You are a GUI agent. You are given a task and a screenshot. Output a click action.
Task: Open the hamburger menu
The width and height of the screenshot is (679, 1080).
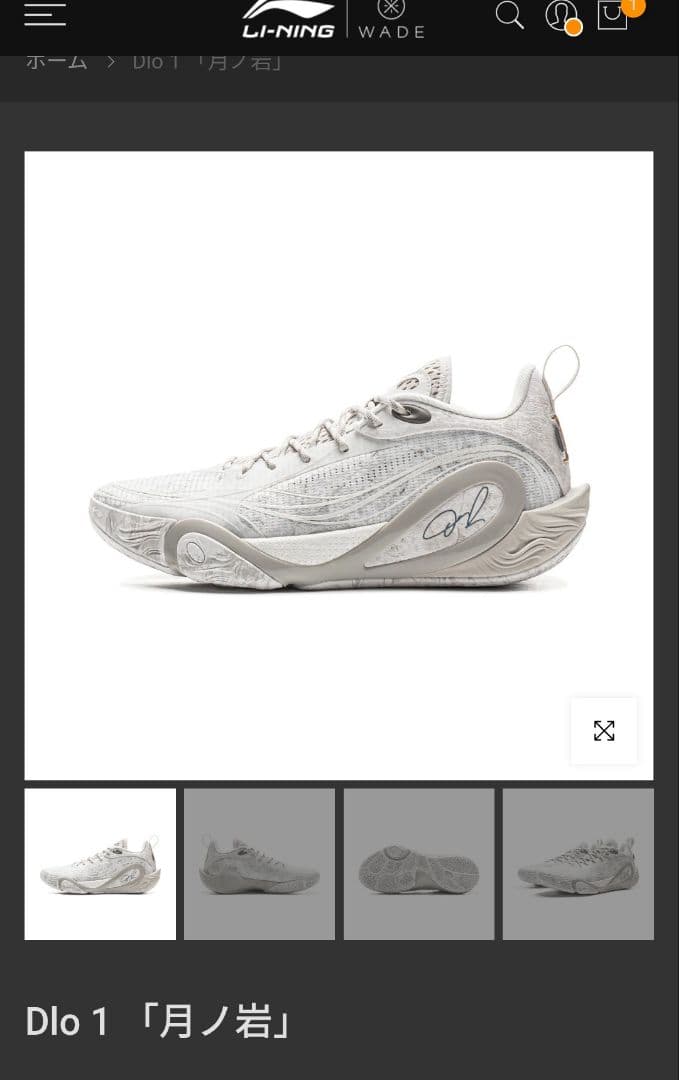45,14
